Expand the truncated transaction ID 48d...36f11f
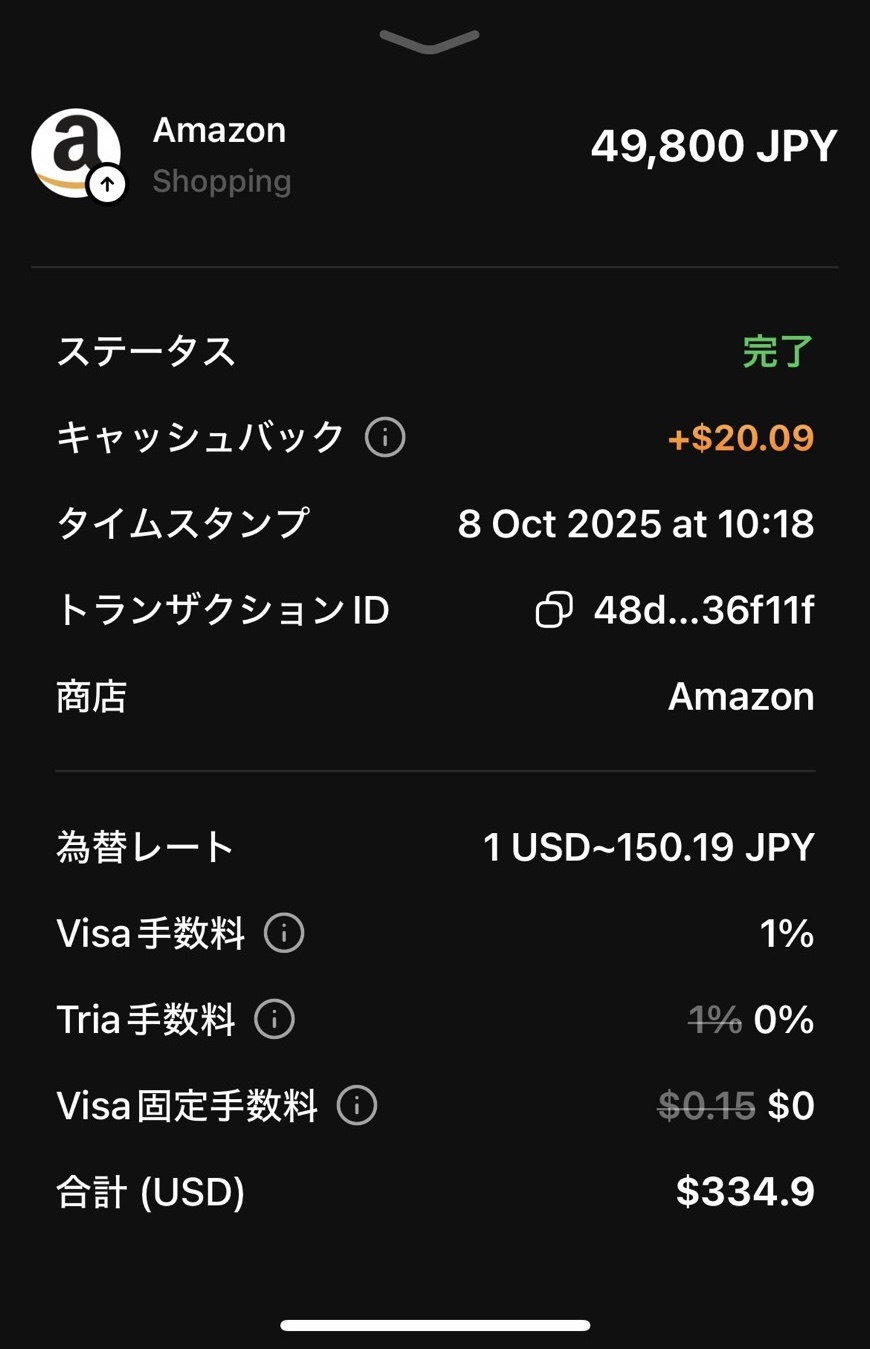Screen dimensions: 870x1349 coord(706,609)
